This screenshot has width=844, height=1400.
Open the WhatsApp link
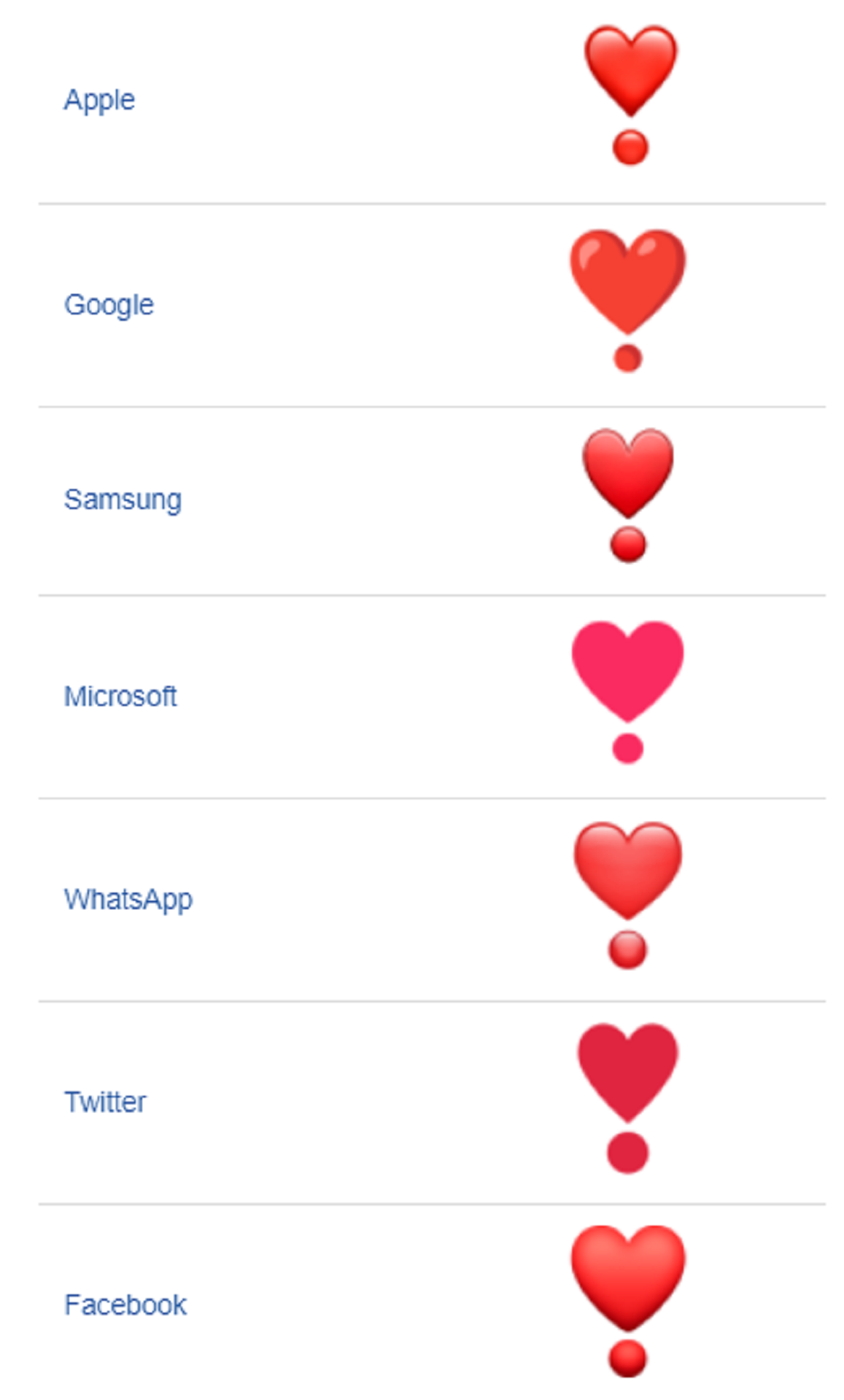[128, 900]
